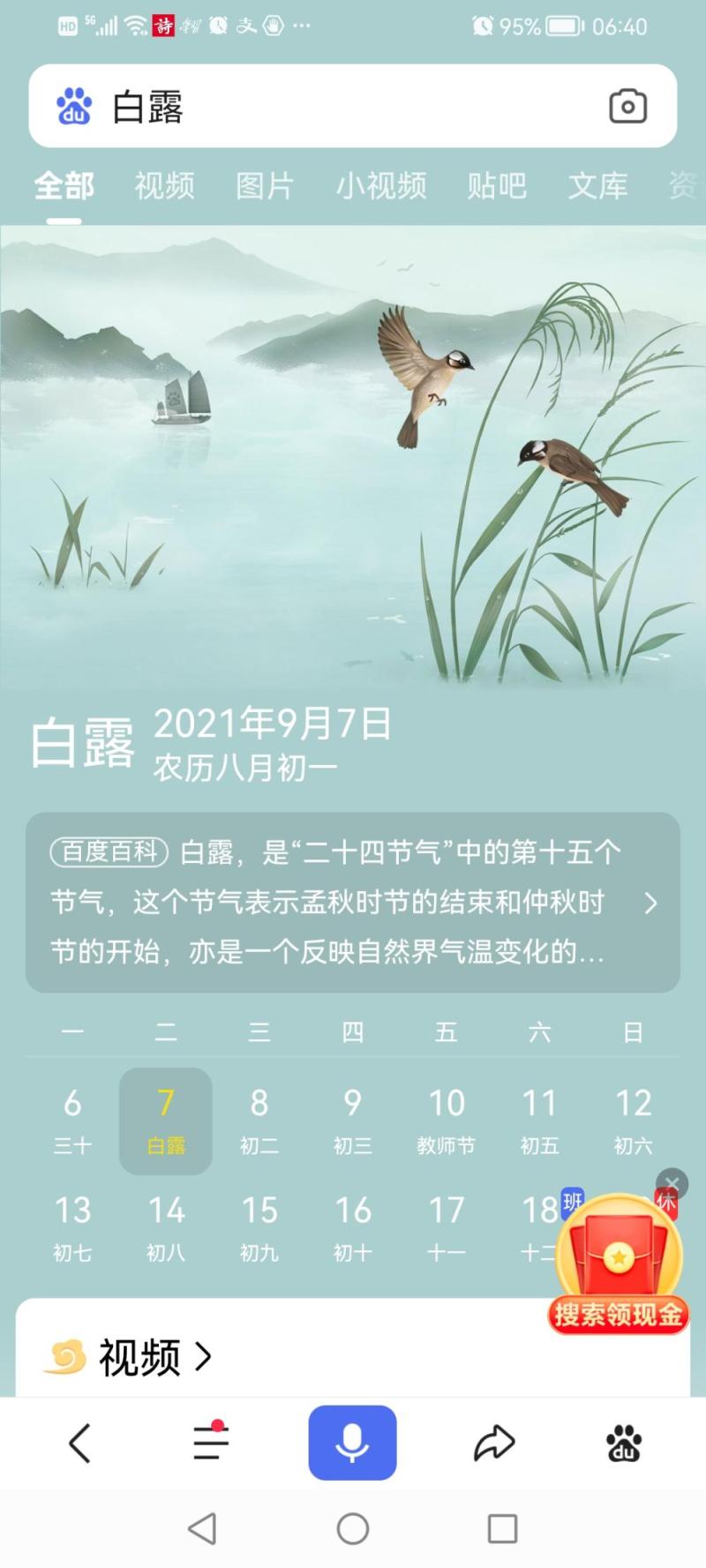The height and width of the screenshot is (1568, 706).
Task: Dismiss the 搜索领现金 red envelope
Action: [x=672, y=1183]
